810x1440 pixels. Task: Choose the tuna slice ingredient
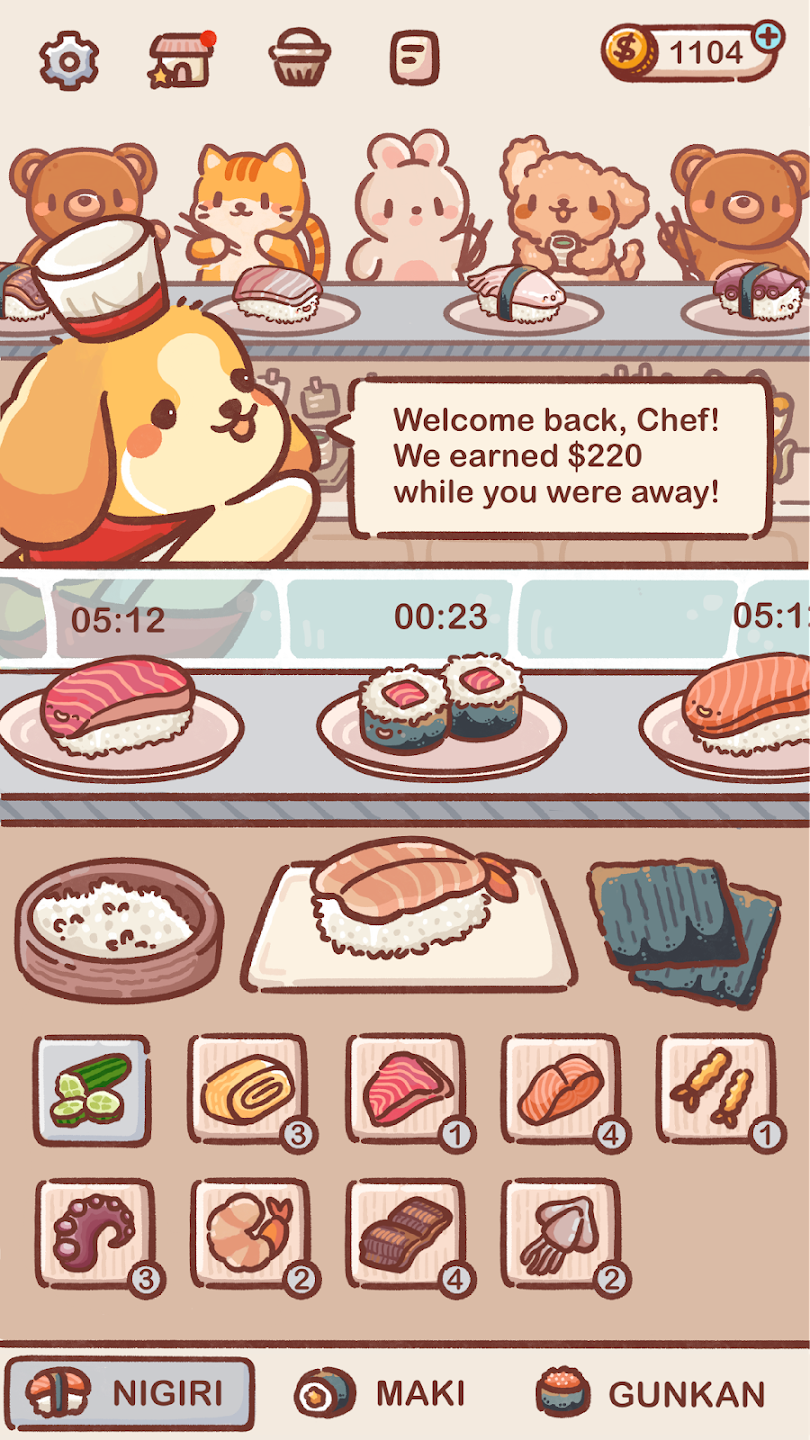click(405, 1090)
